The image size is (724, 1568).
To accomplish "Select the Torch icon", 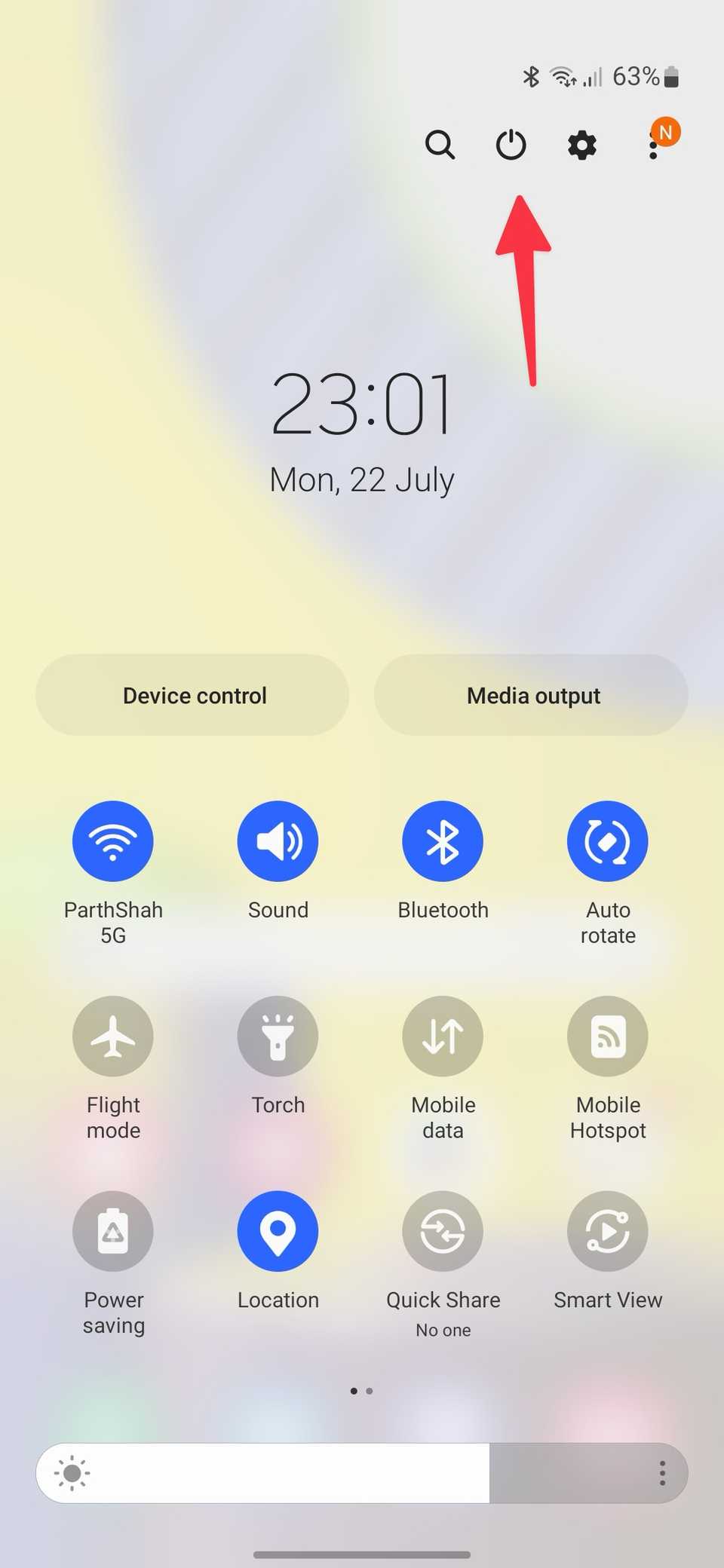I will pyautogui.click(x=278, y=1036).
